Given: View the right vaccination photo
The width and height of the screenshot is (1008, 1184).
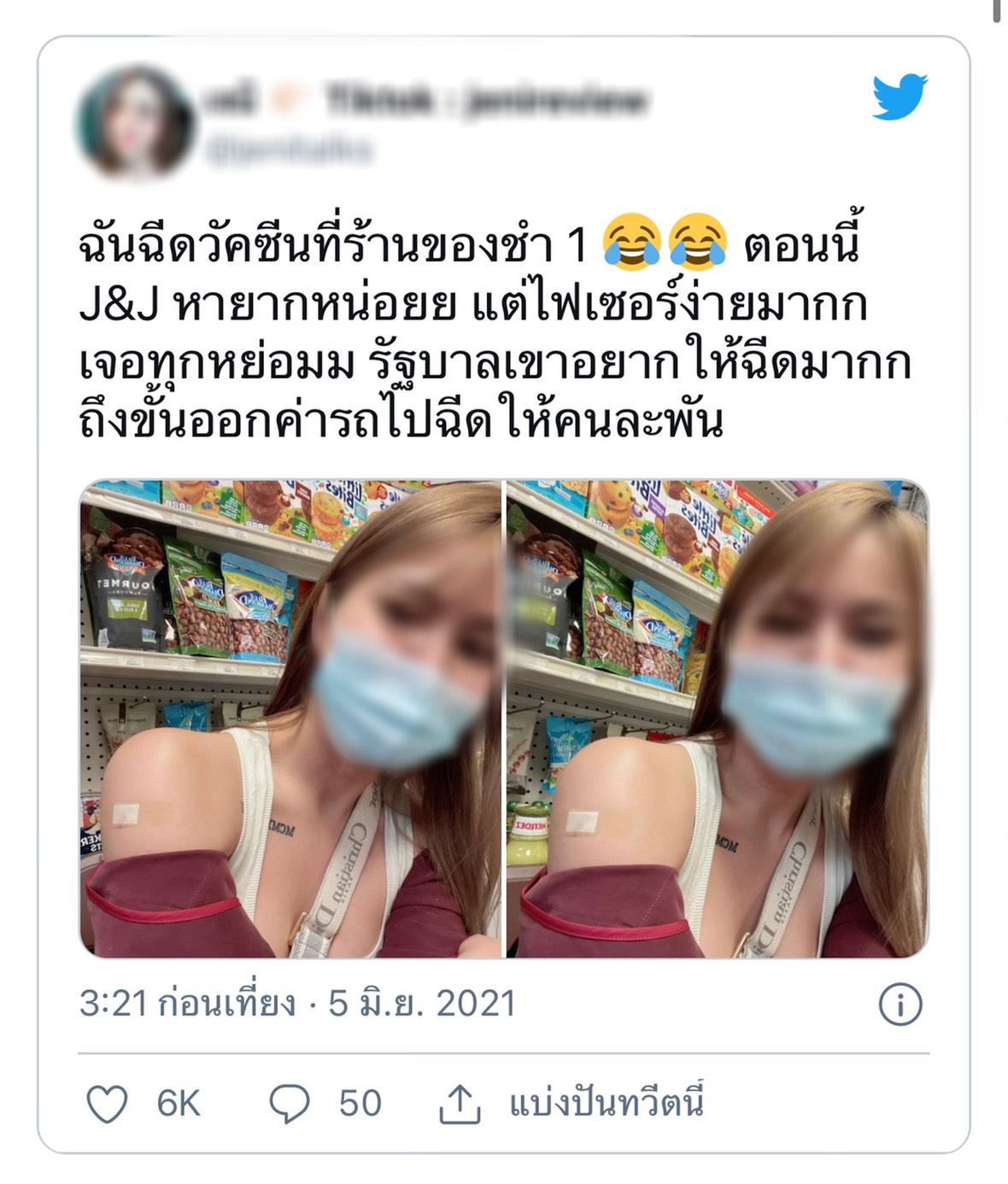Looking at the screenshot, I should 718,718.
